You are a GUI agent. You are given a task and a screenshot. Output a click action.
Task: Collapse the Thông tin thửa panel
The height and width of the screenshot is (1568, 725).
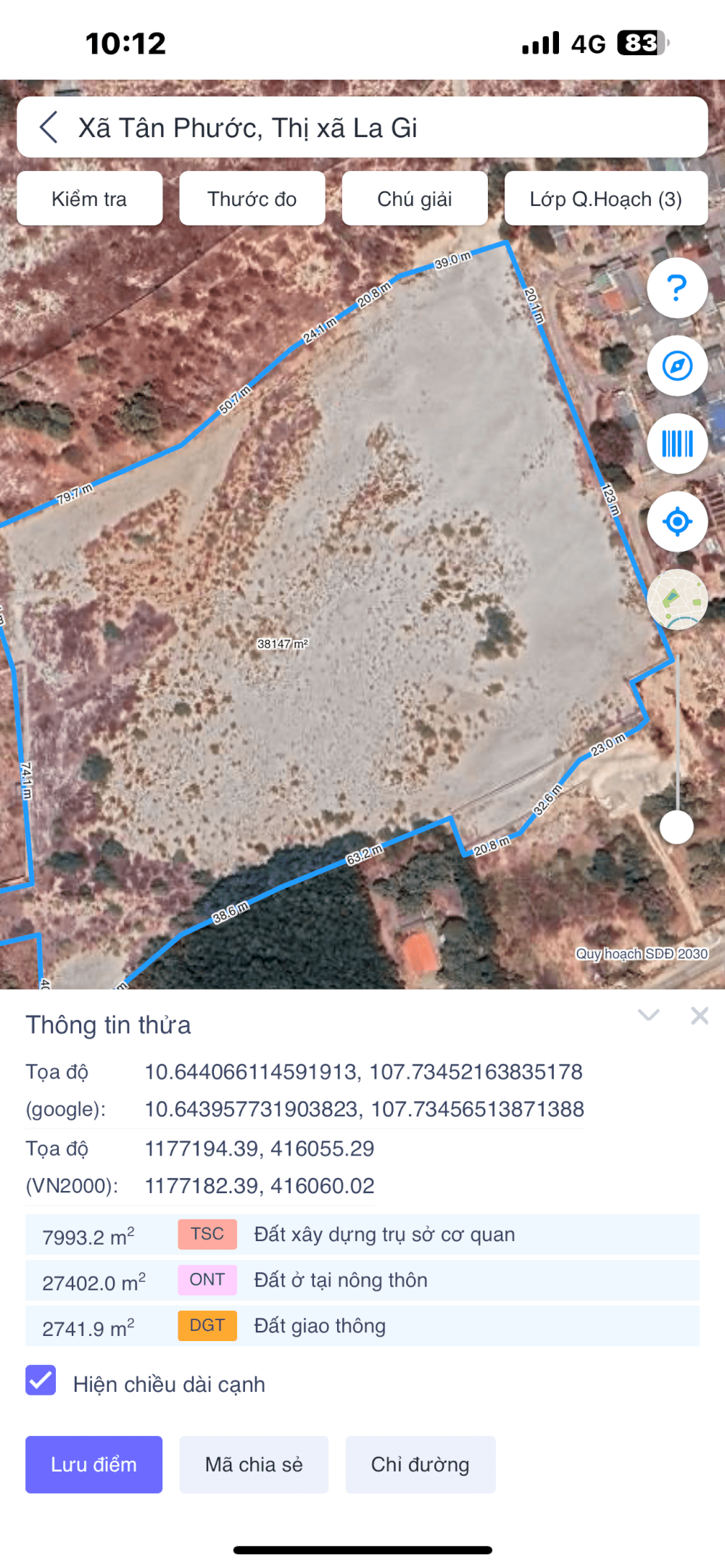649,1015
